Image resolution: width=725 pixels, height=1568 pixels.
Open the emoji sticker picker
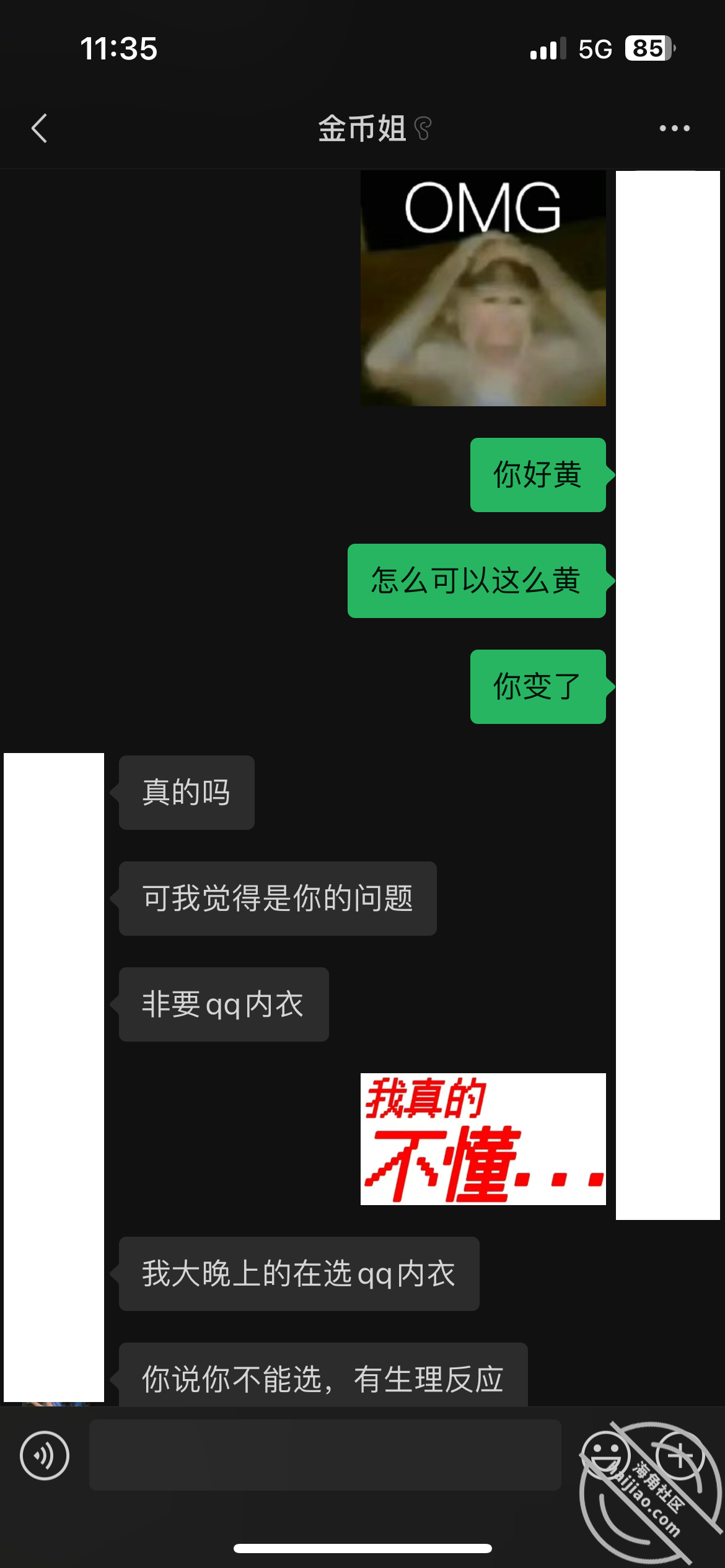605,1455
